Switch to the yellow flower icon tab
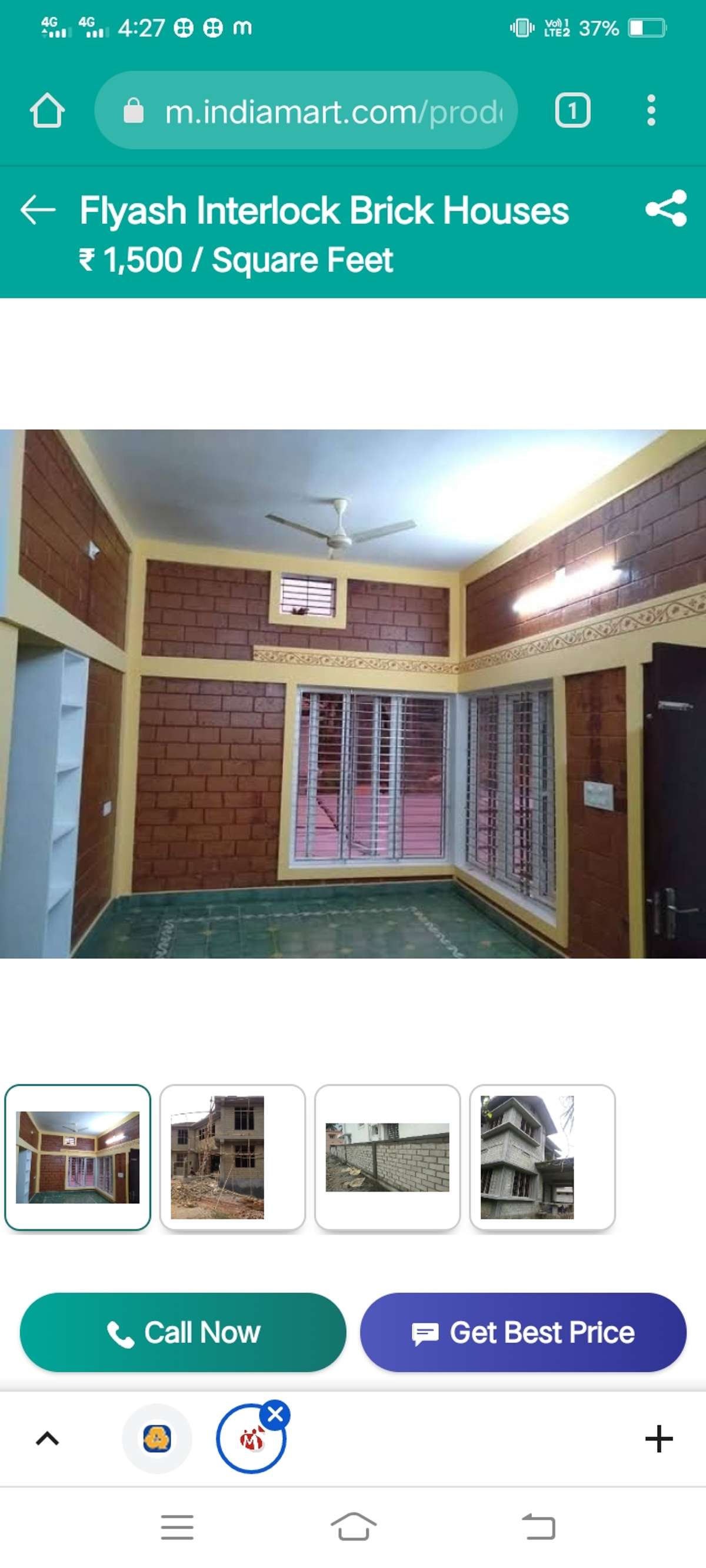The image size is (706, 1568). pyautogui.click(x=157, y=1438)
